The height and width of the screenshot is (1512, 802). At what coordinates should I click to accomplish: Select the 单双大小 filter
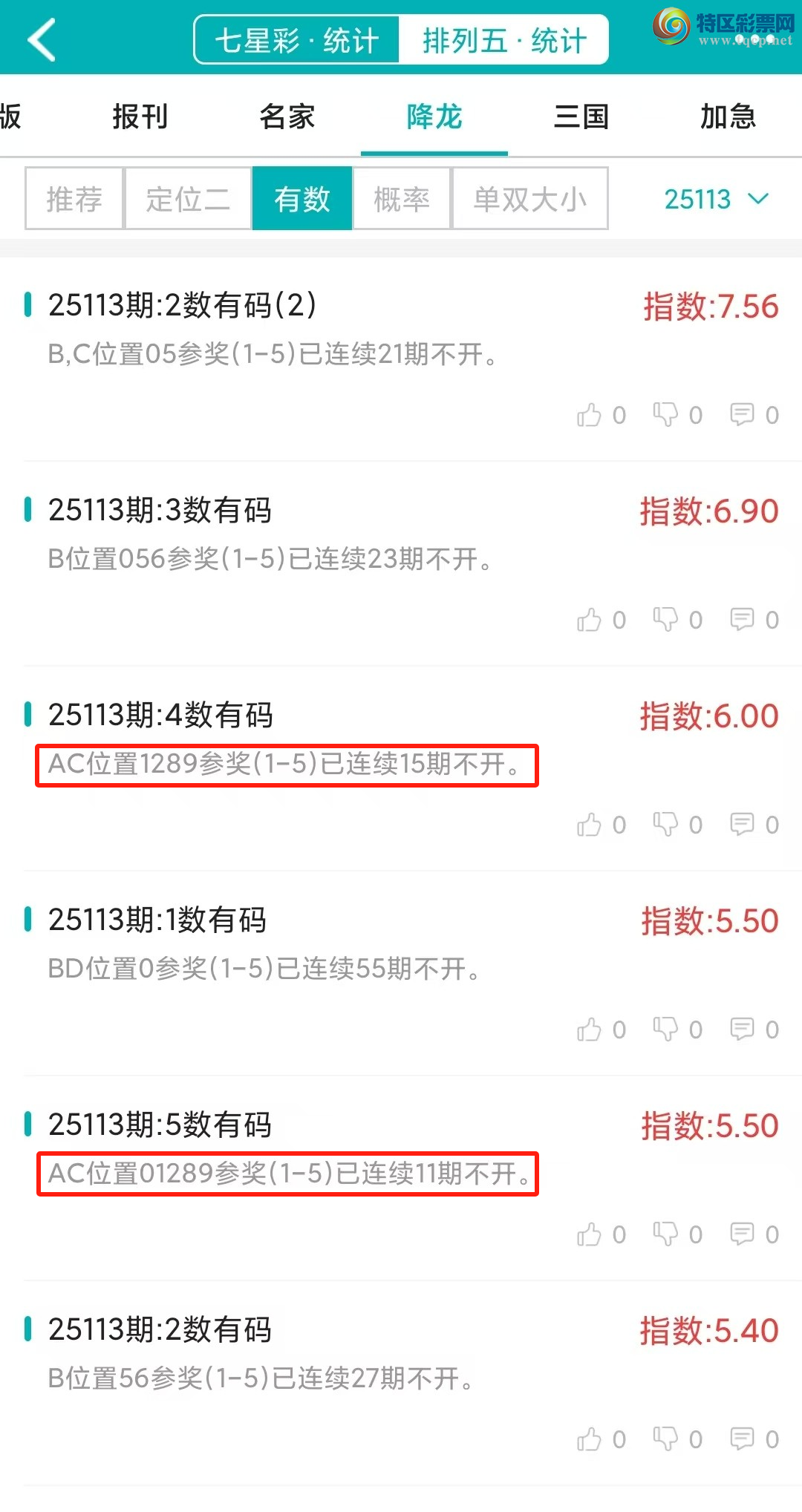[x=530, y=199]
